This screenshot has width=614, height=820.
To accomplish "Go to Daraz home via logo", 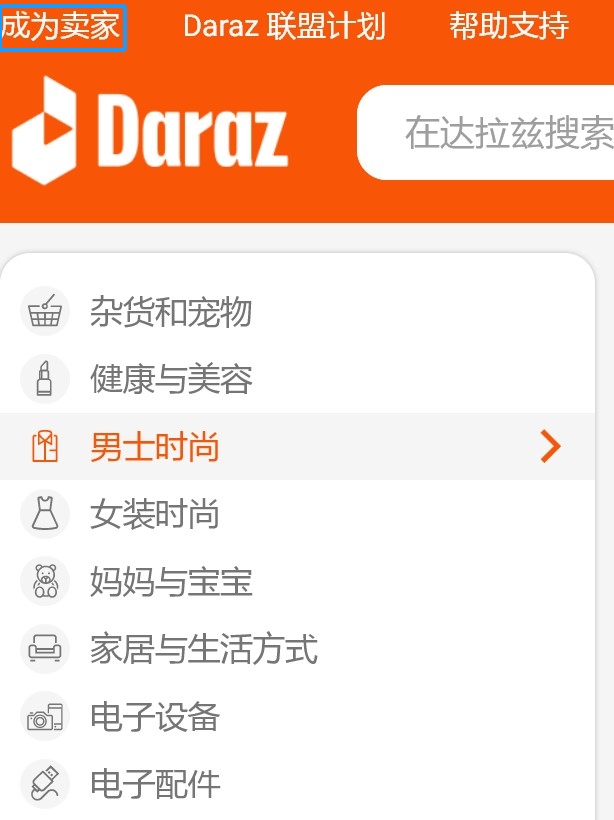I will point(150,131).
